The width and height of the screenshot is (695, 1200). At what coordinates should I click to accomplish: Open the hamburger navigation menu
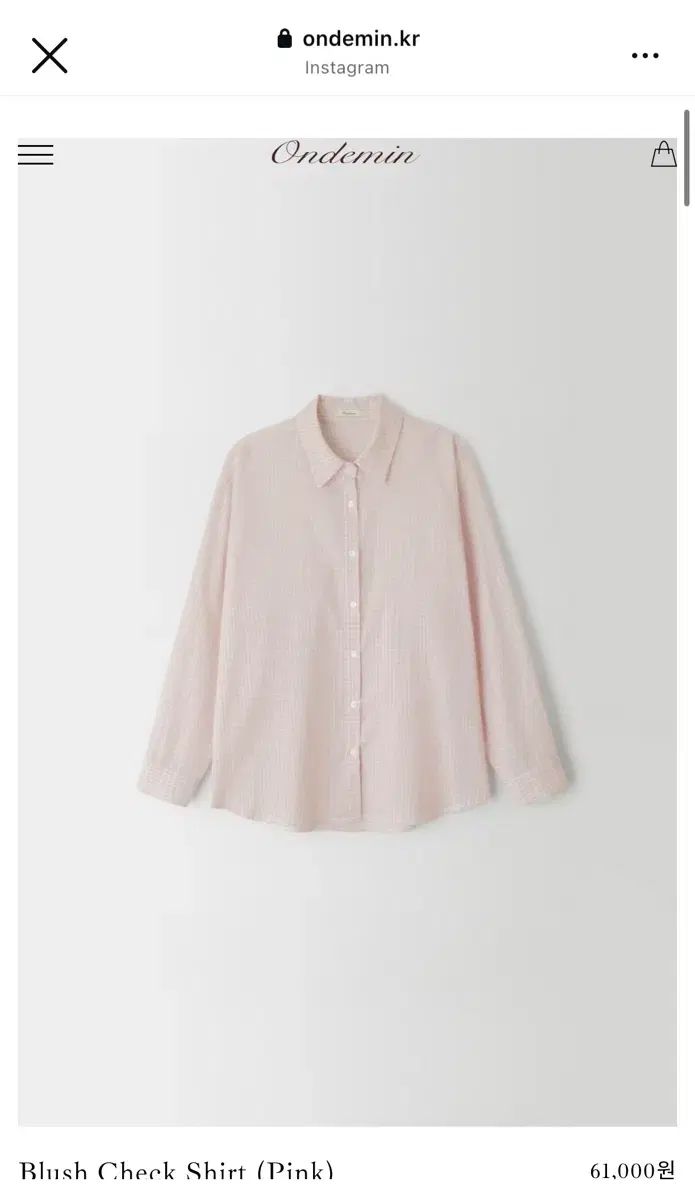click(36, 154)
